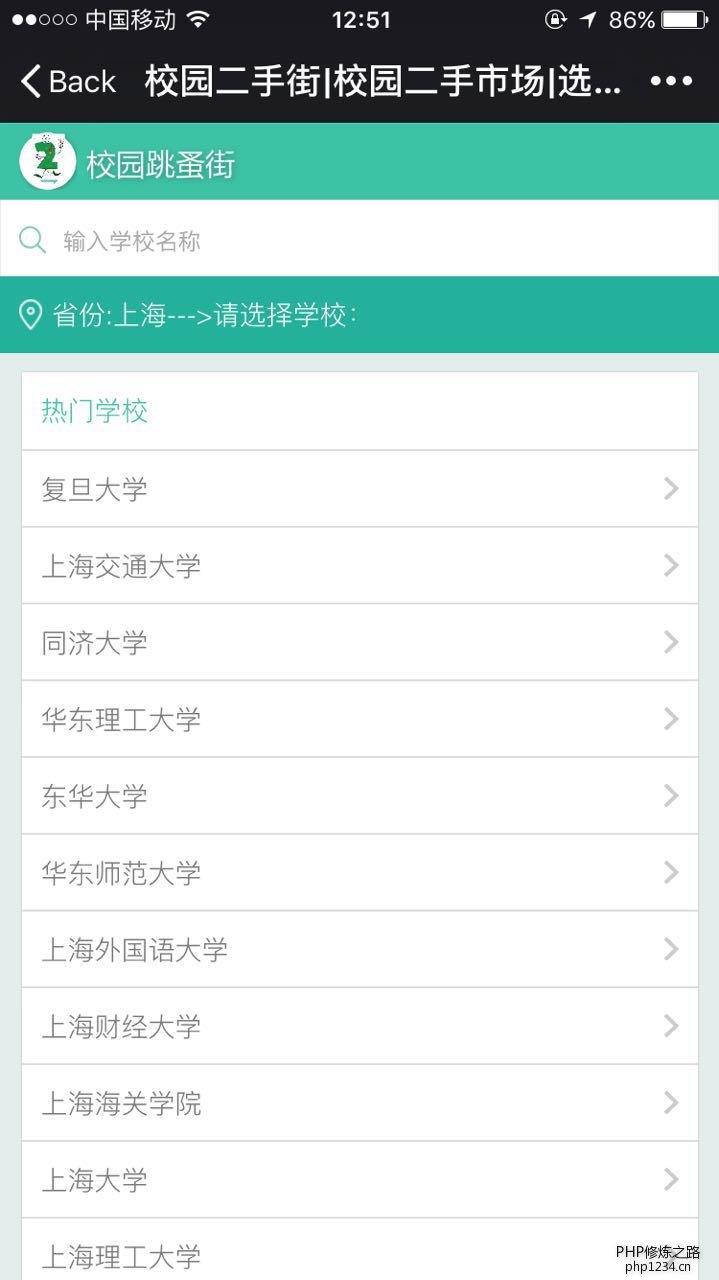Viewport: 719px width, 1280px height.
Task: Choose 上海海关学院
Action: pos(359,1103)
